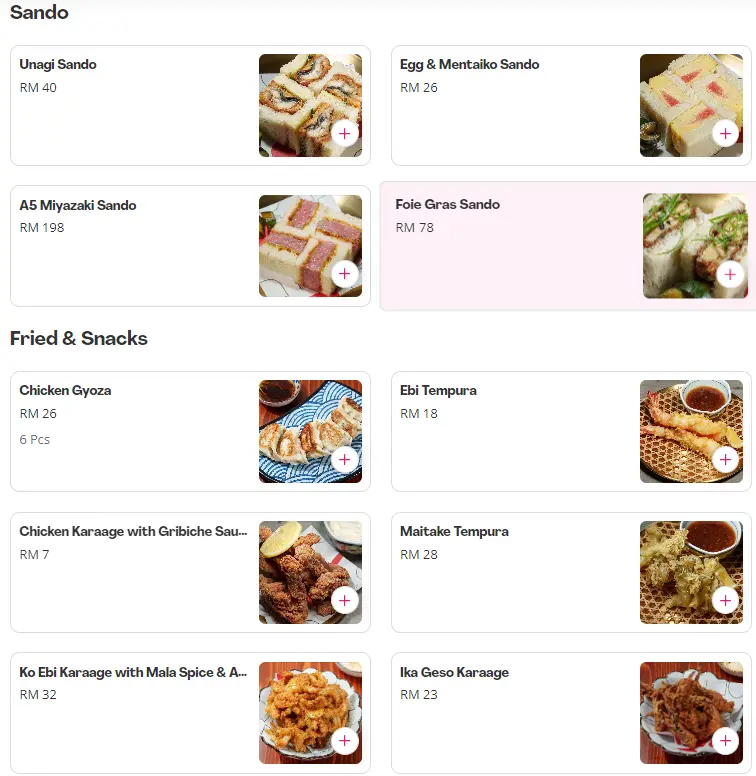
Task: Add Chicken Gyoza to cart
Action: (x=345, y=459)
